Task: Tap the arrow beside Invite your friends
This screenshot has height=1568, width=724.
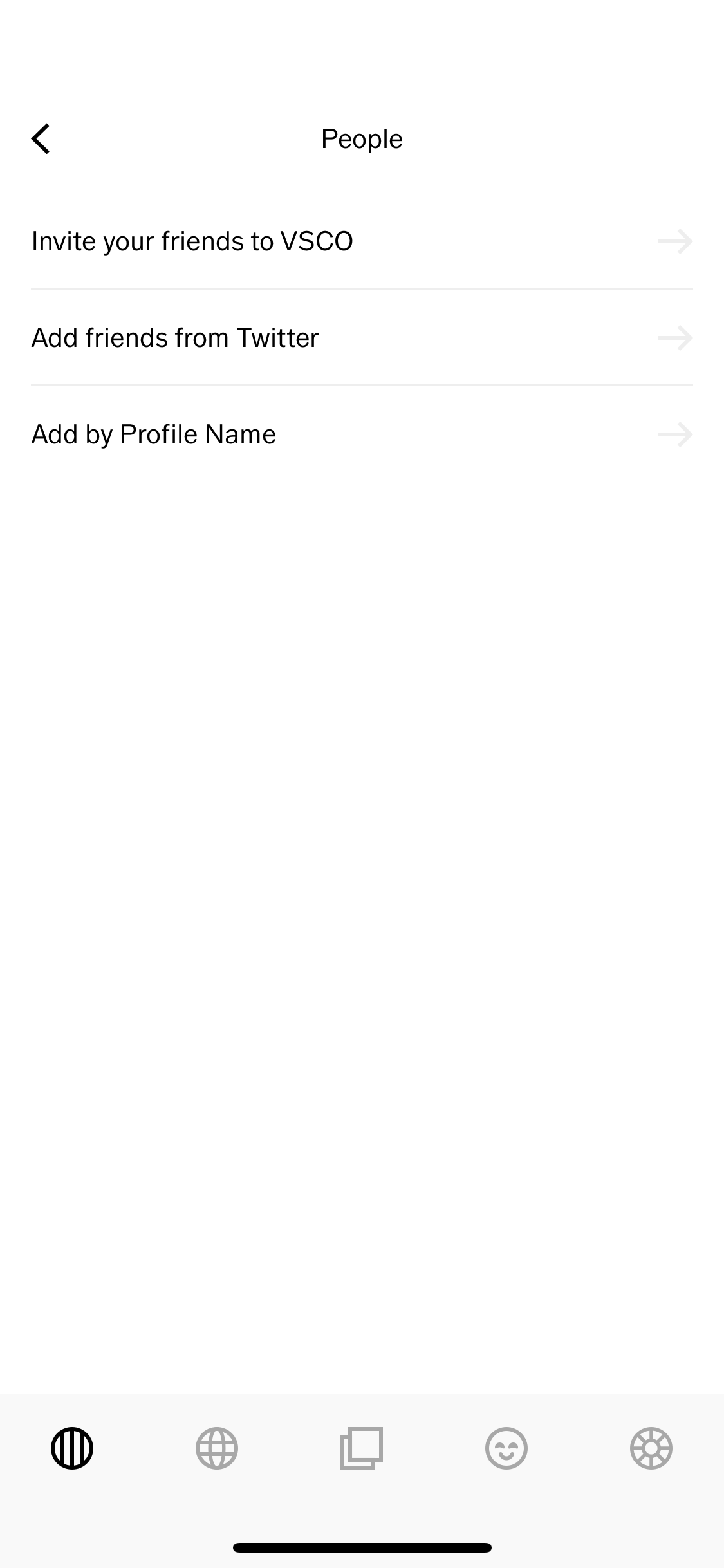Action: [675, 241]
